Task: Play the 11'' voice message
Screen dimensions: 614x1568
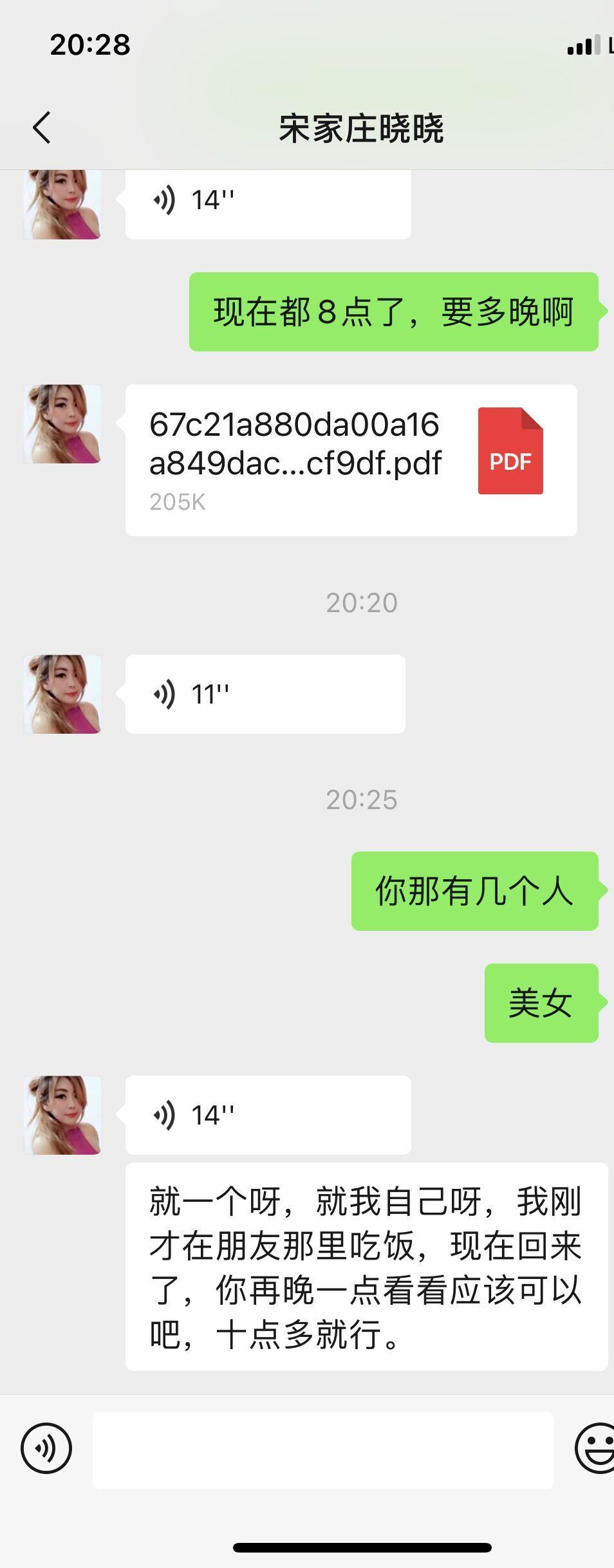Action: click(265, 694)
